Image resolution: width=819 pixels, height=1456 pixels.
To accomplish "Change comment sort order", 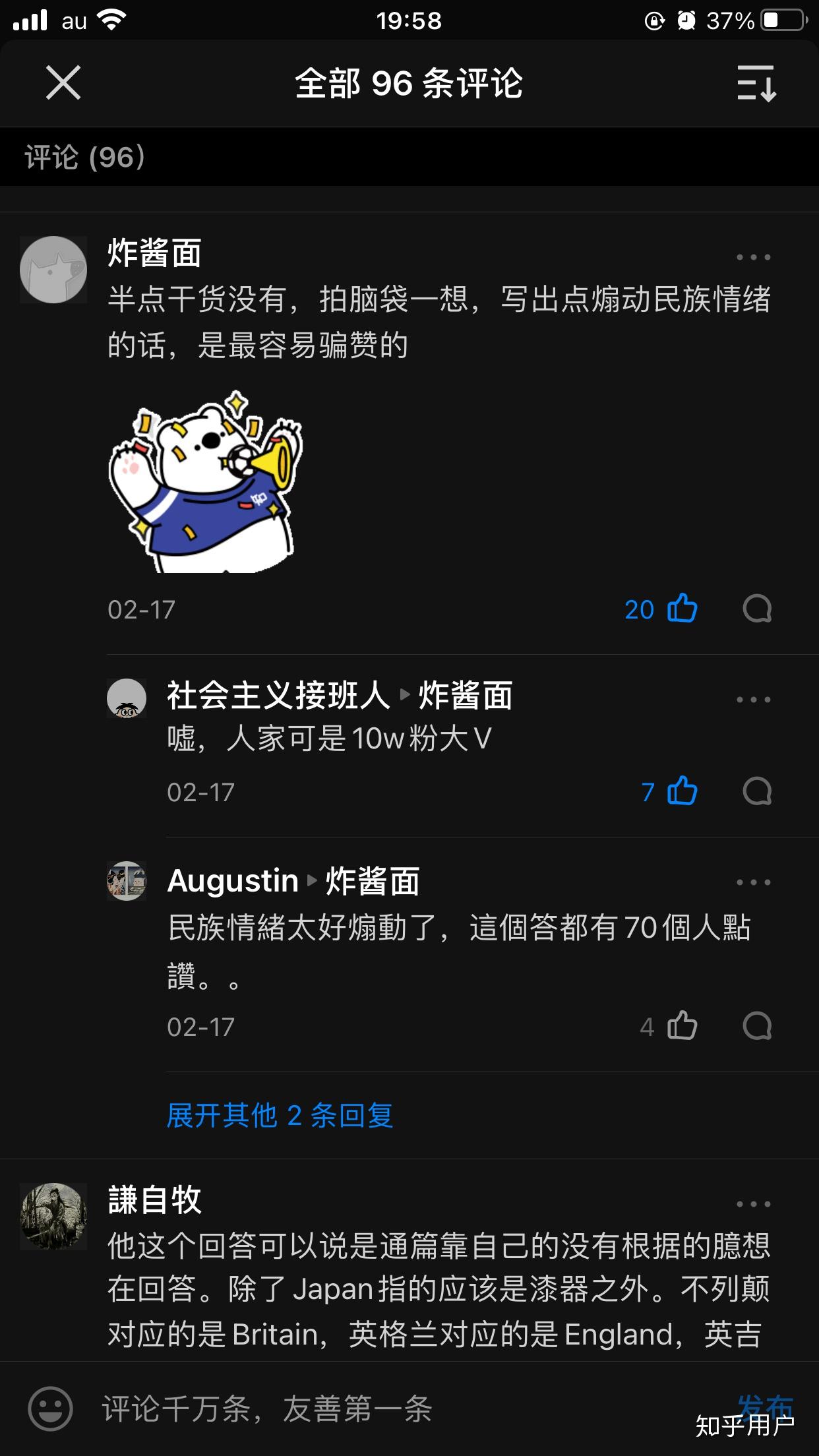I will click(756, 83).
